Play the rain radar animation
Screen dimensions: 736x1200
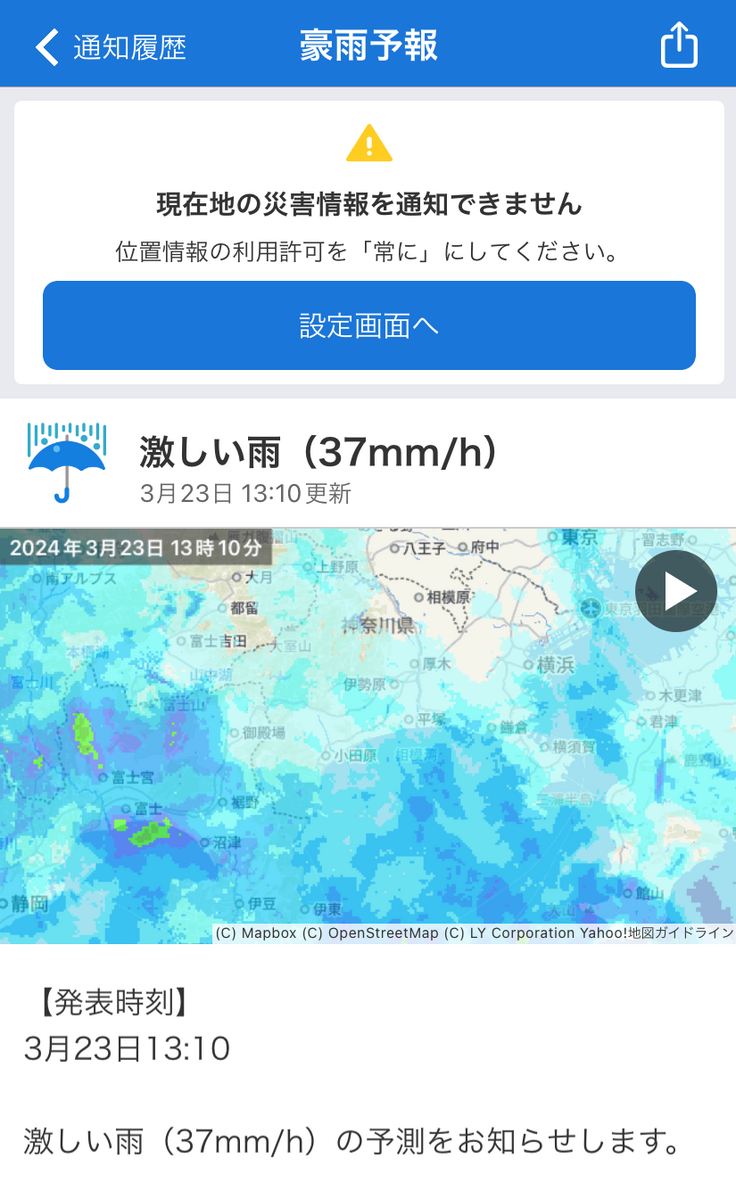(676, 591)
